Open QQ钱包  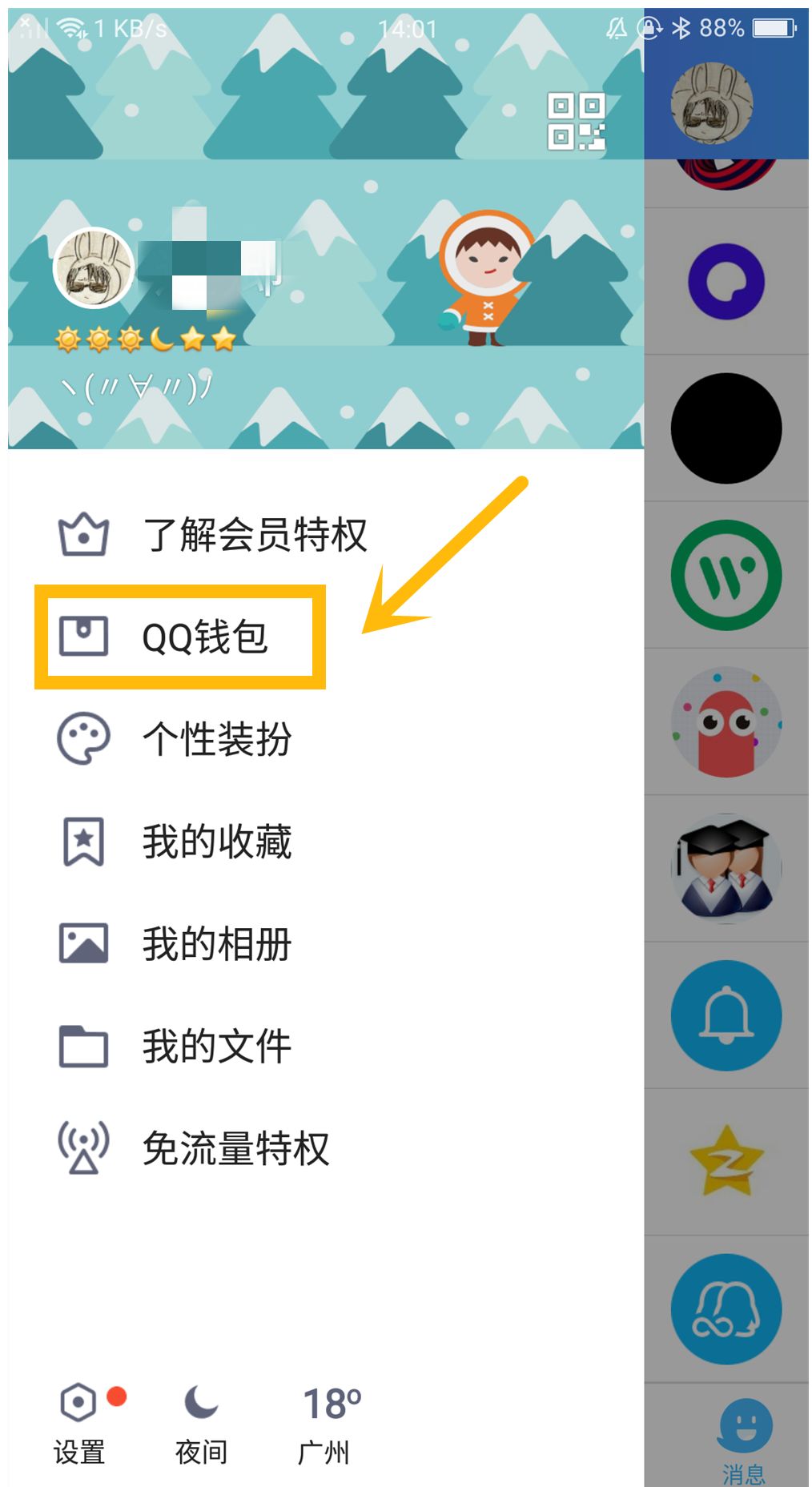pos(204,637)
